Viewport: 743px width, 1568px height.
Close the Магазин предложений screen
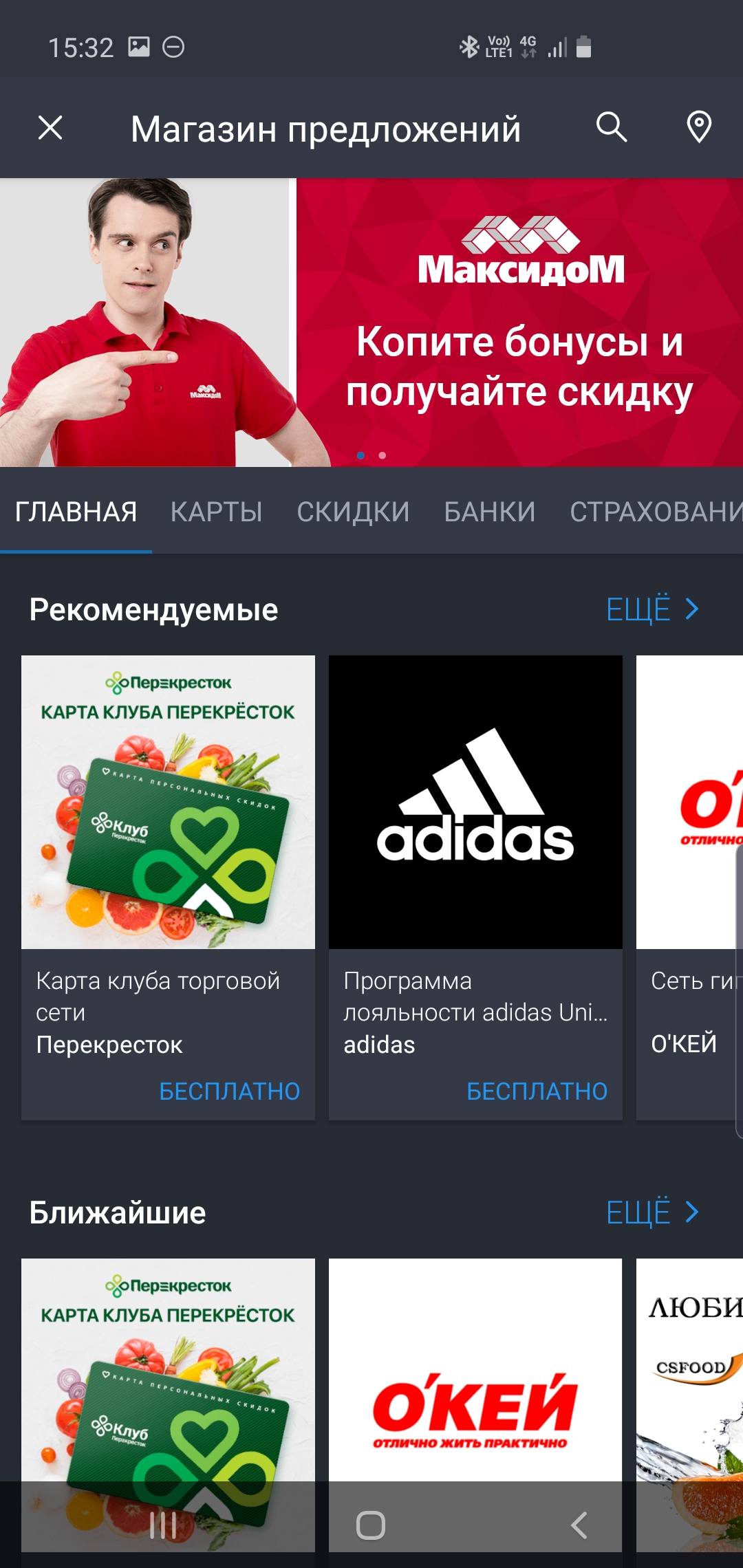[x=50, y=128]
